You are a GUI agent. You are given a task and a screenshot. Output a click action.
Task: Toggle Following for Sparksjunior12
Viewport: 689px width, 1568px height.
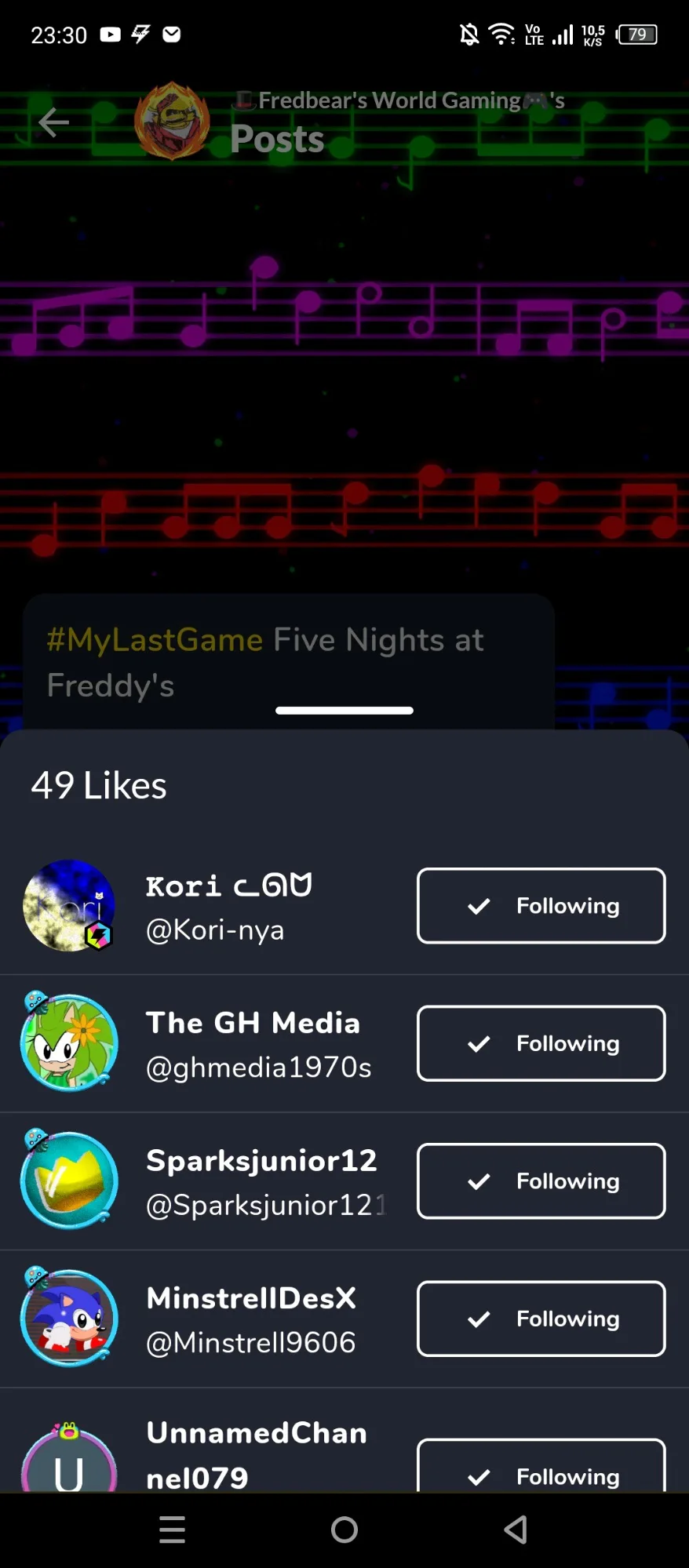pos(541,1181)
